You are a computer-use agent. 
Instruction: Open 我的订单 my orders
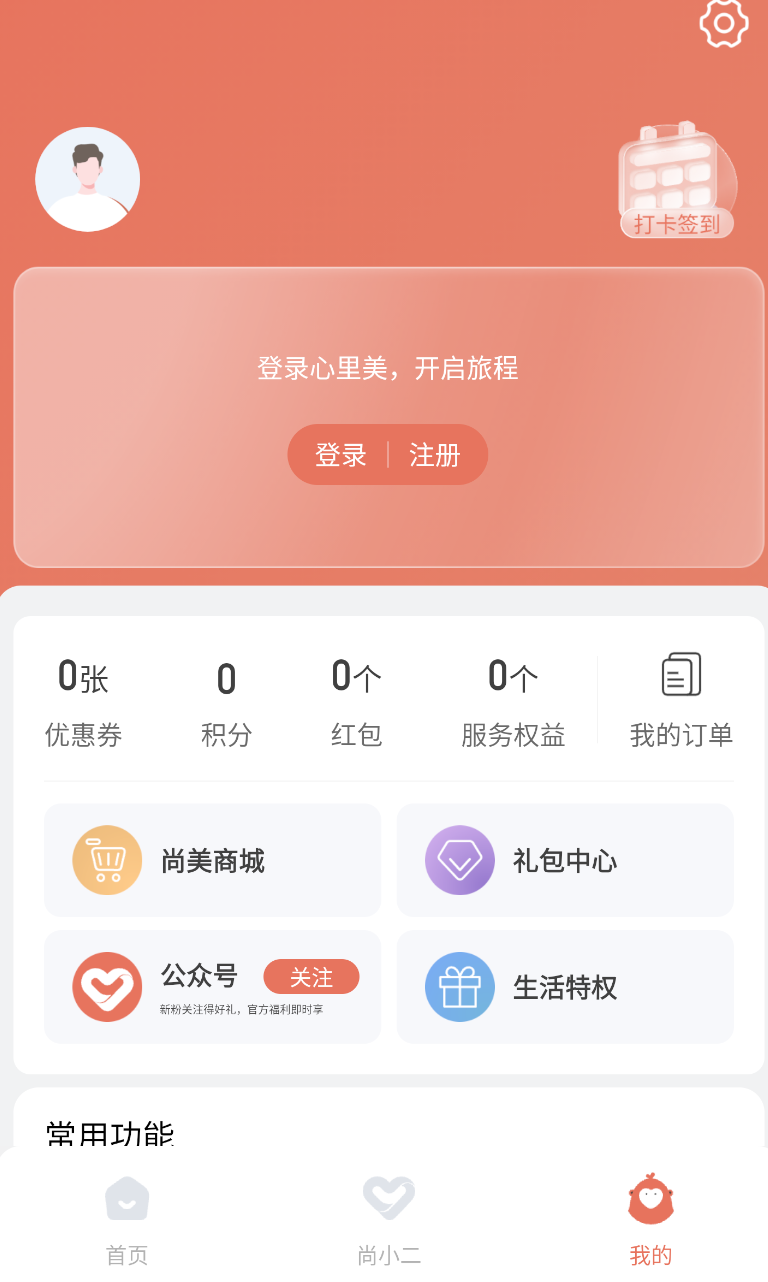click(x=681, y=701)
